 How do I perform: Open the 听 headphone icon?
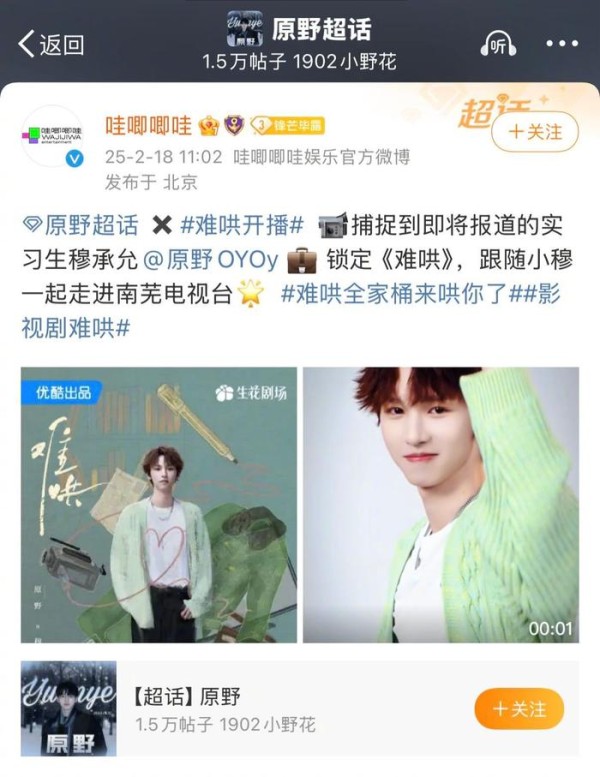point(497,44)
